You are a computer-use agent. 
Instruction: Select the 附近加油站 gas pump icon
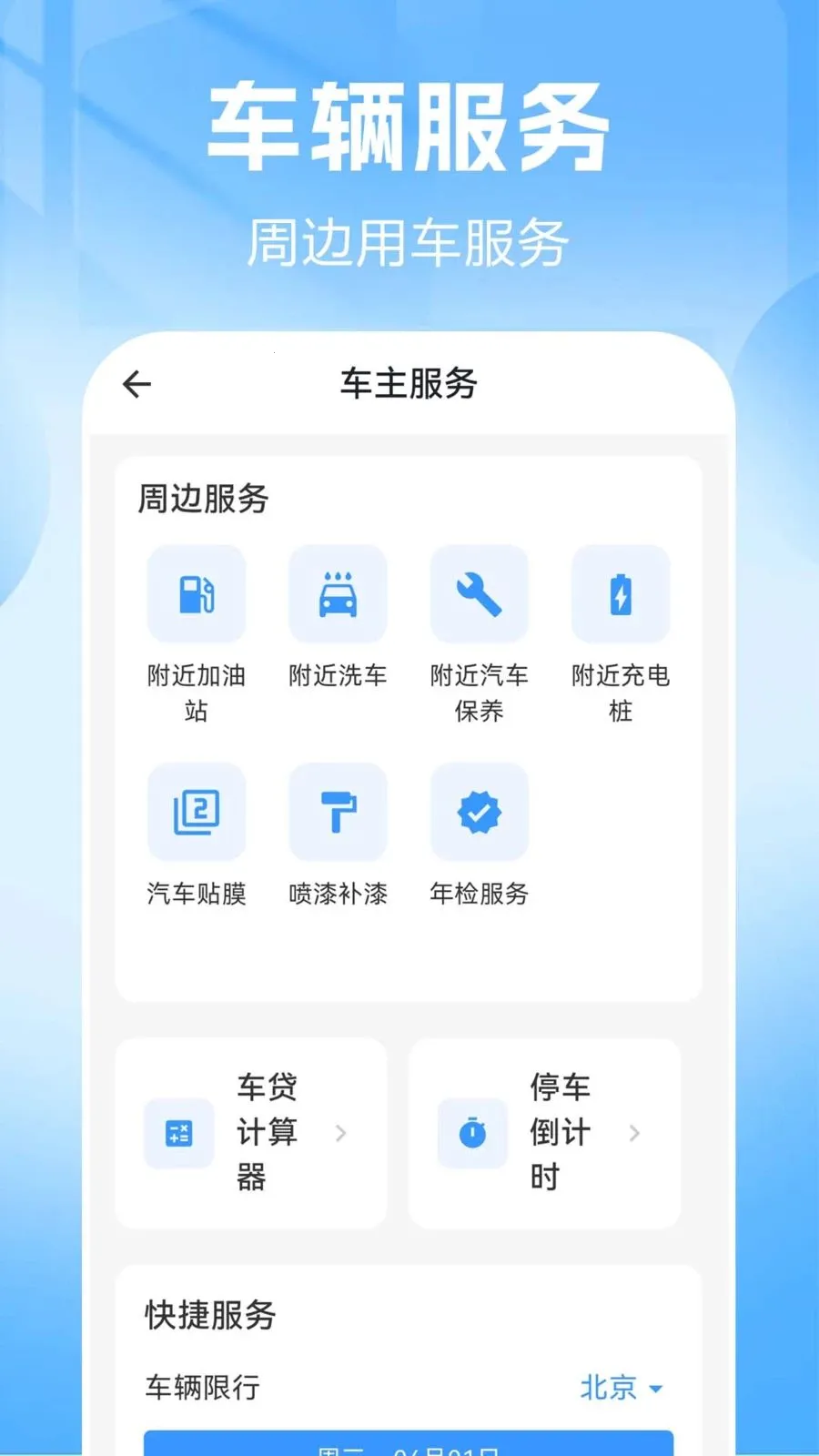pyautogui.click(x=197, y=594)
